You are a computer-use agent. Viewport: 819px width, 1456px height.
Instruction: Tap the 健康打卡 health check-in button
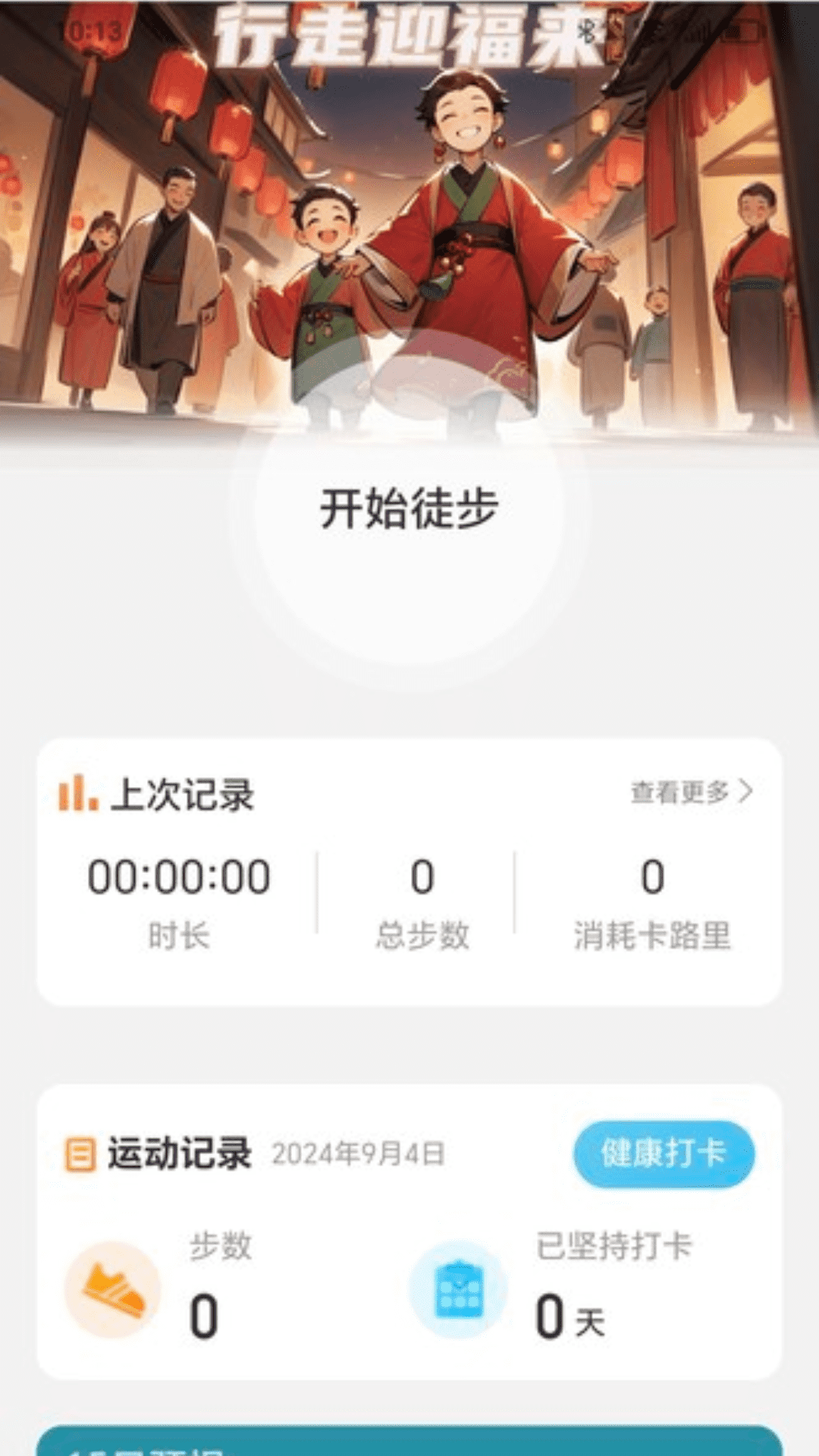click(664, 1153)
